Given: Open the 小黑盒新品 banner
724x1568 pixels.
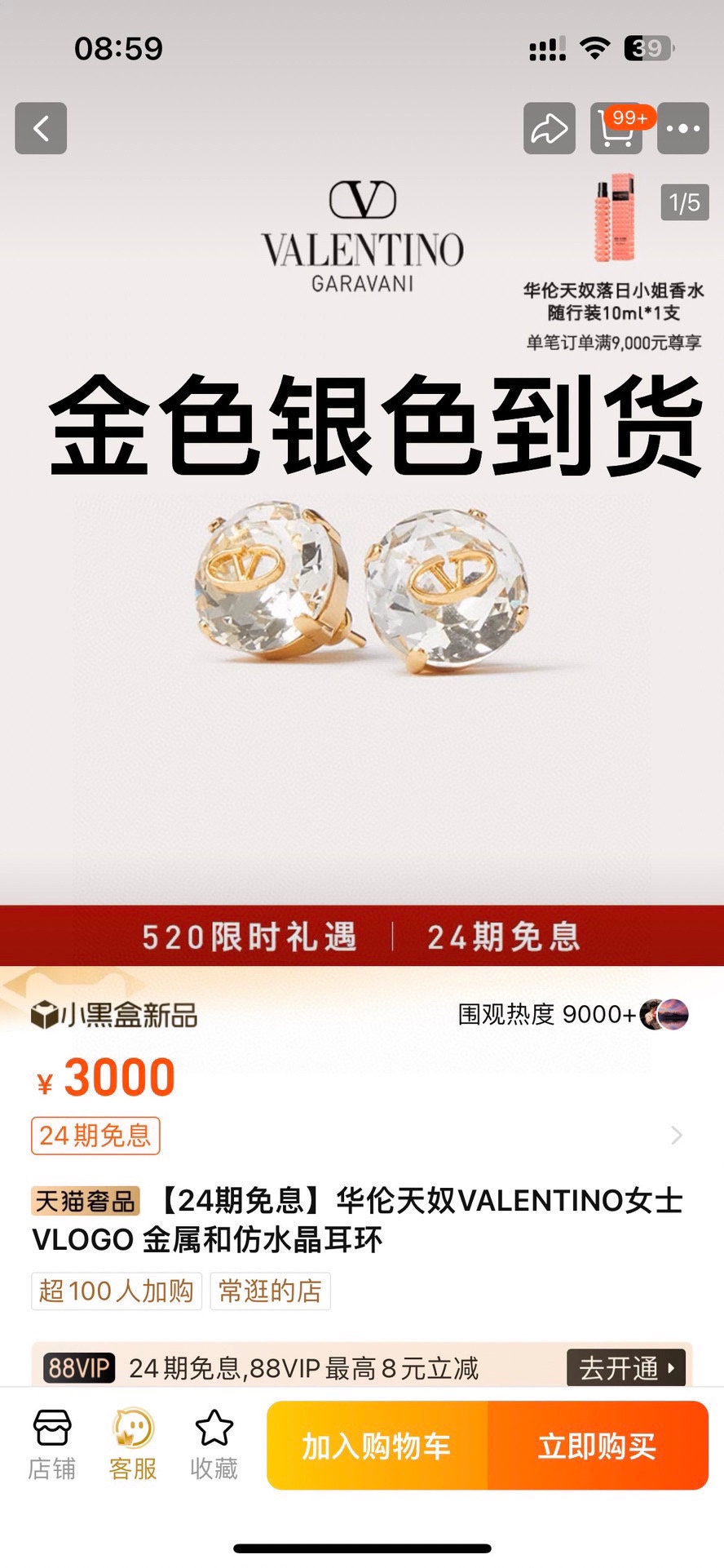Looking at the screenshot, I should pos(115,1015).
